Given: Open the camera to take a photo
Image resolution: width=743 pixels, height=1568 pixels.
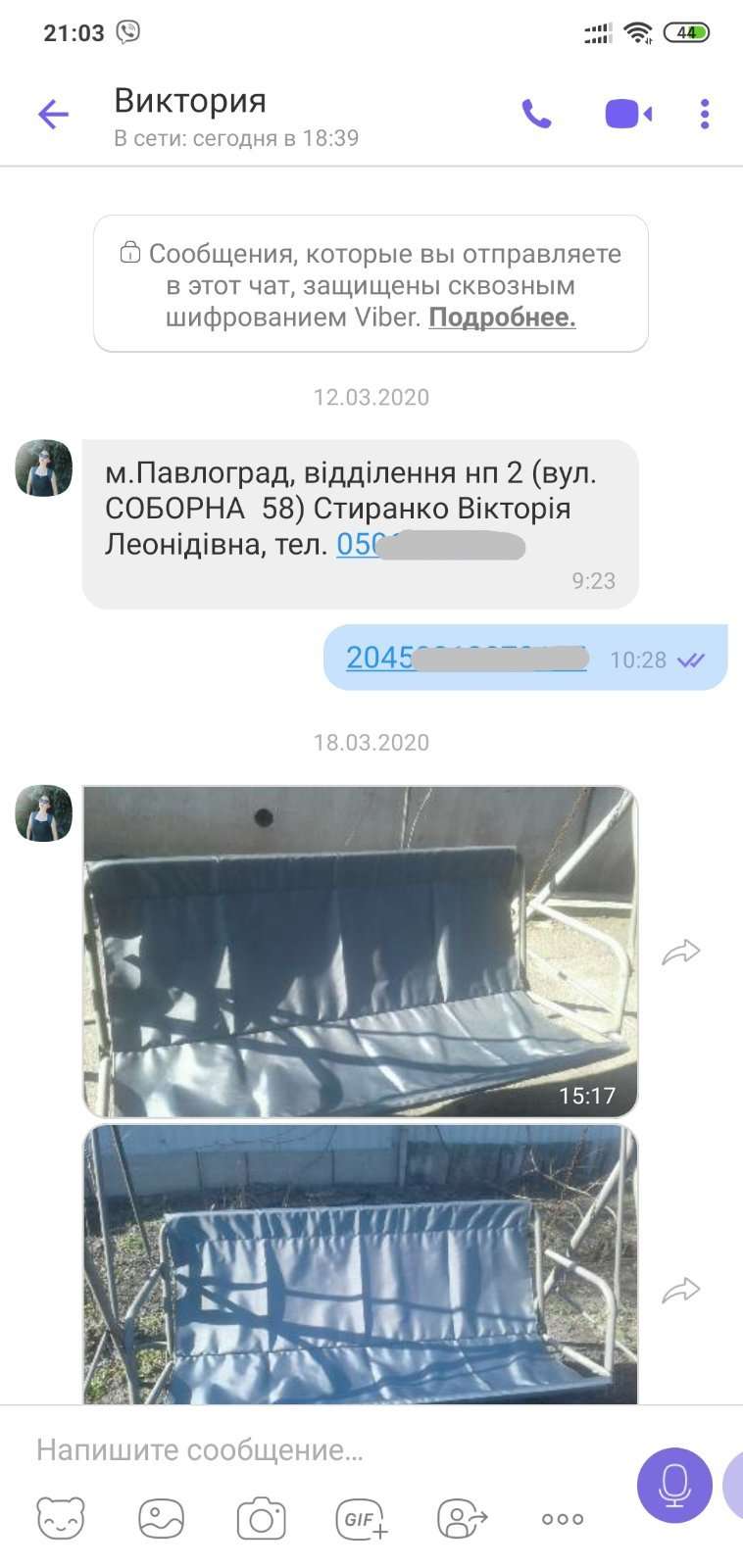Looking at the screenshot, I should coord(261,1519).
